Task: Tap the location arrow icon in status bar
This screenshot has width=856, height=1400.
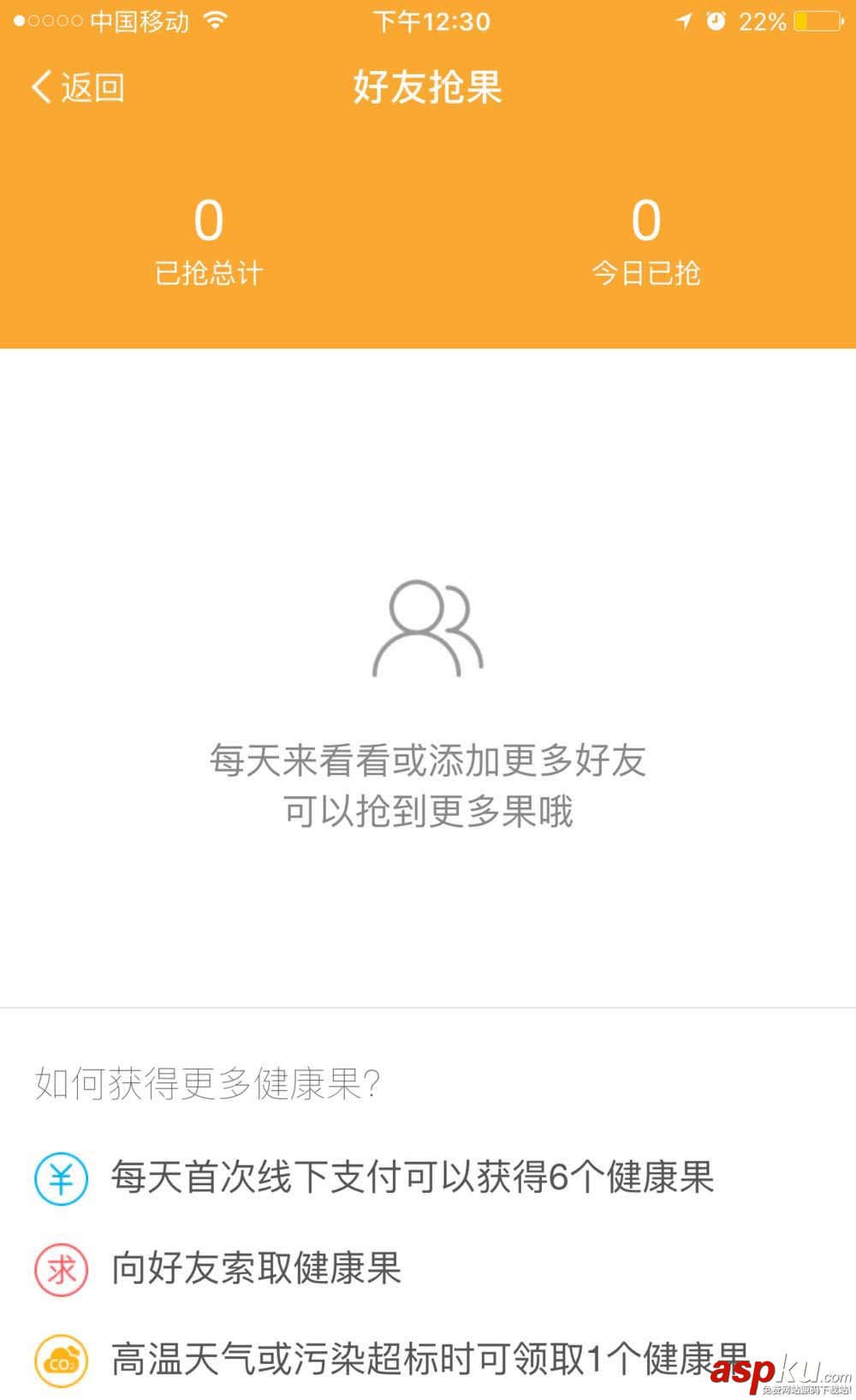Action: click(x=685, y=21)
